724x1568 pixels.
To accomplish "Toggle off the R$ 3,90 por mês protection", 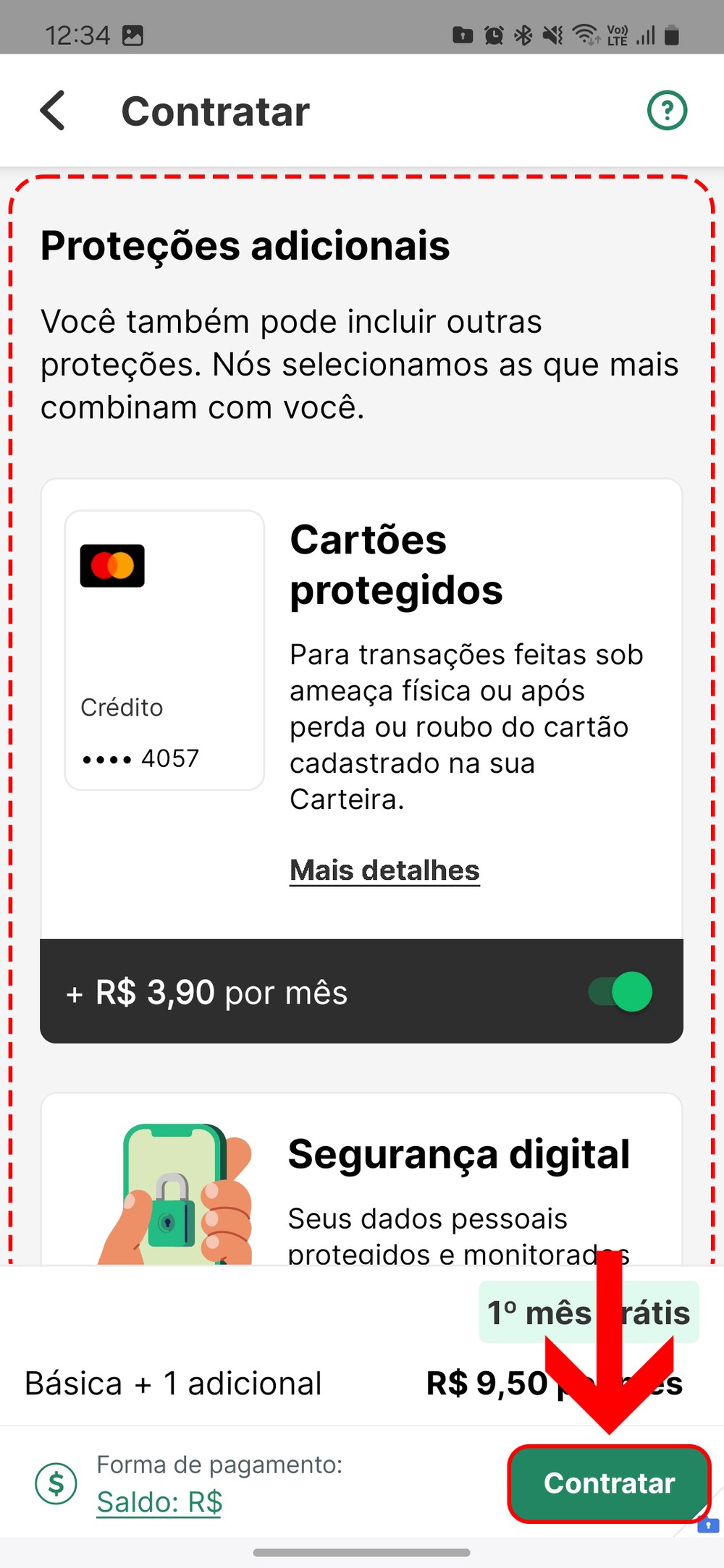I will pyautogui.click(x=621, y=991).
